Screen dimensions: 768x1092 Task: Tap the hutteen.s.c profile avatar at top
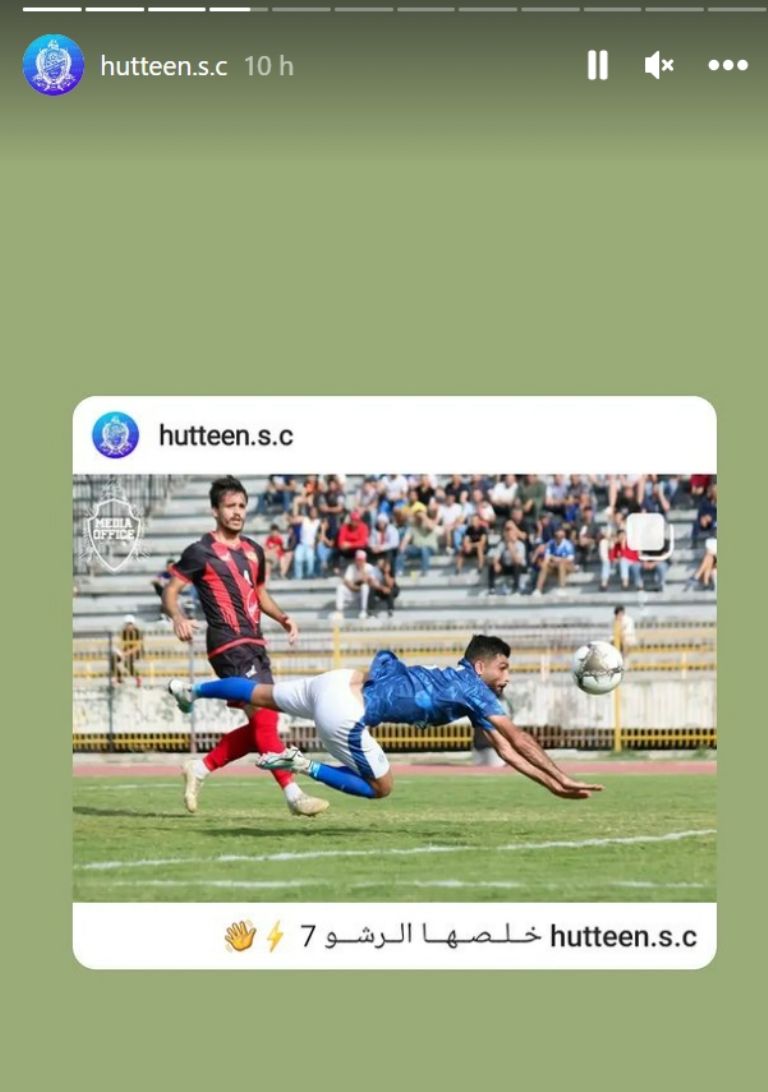(x=53, y=65)
